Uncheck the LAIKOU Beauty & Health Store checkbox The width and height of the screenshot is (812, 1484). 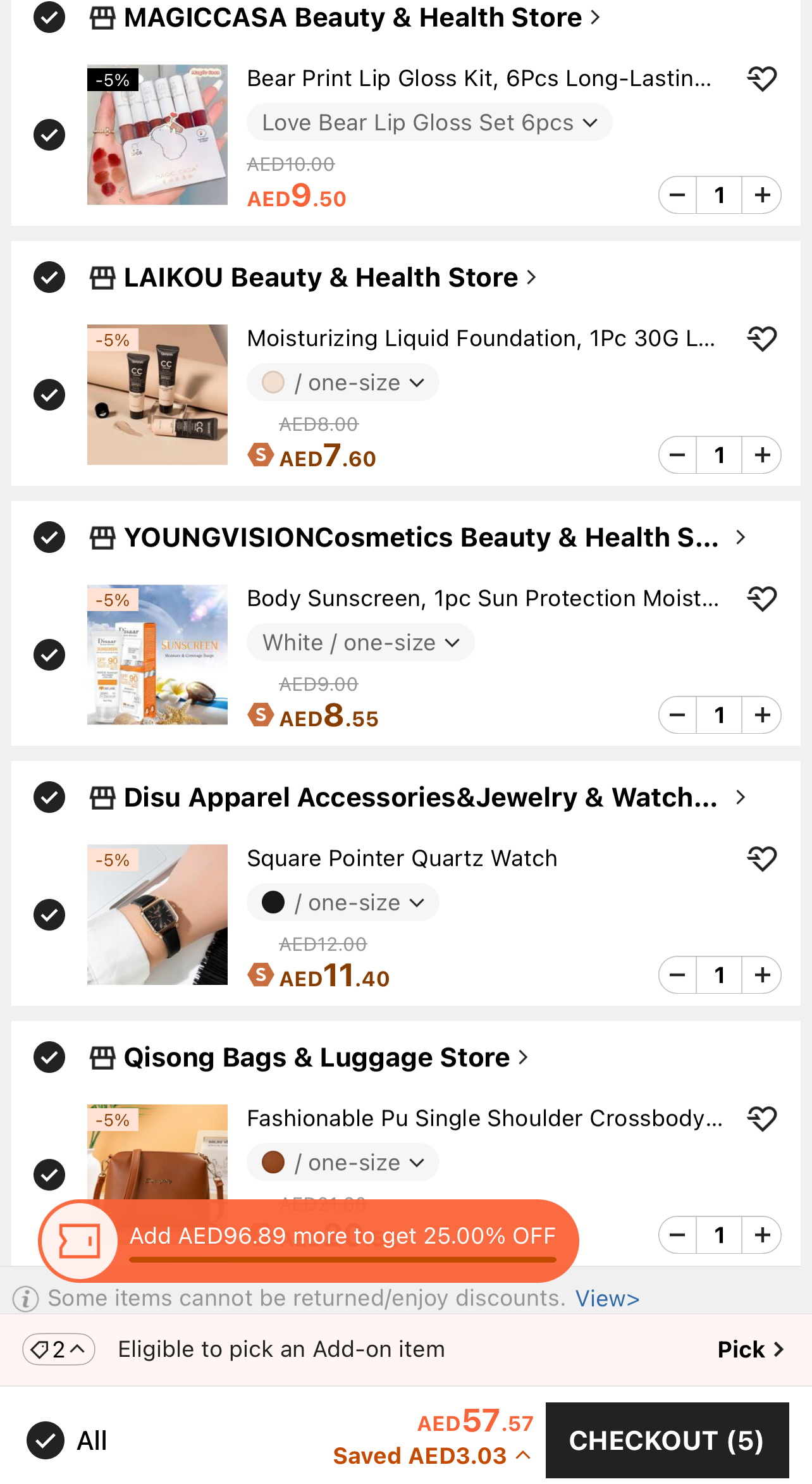[x=49, y=277]
